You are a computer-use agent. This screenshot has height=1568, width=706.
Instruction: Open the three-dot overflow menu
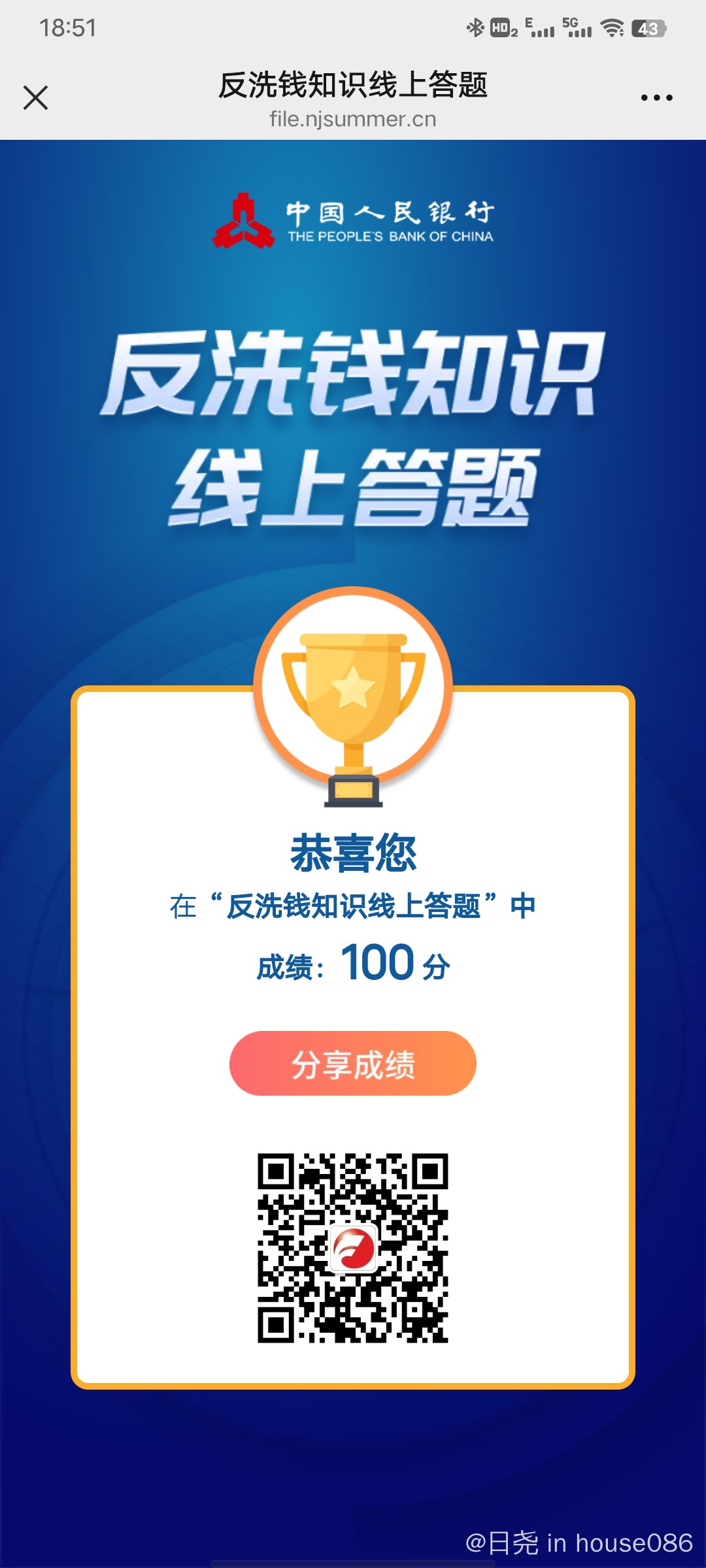tap(656, 98)
